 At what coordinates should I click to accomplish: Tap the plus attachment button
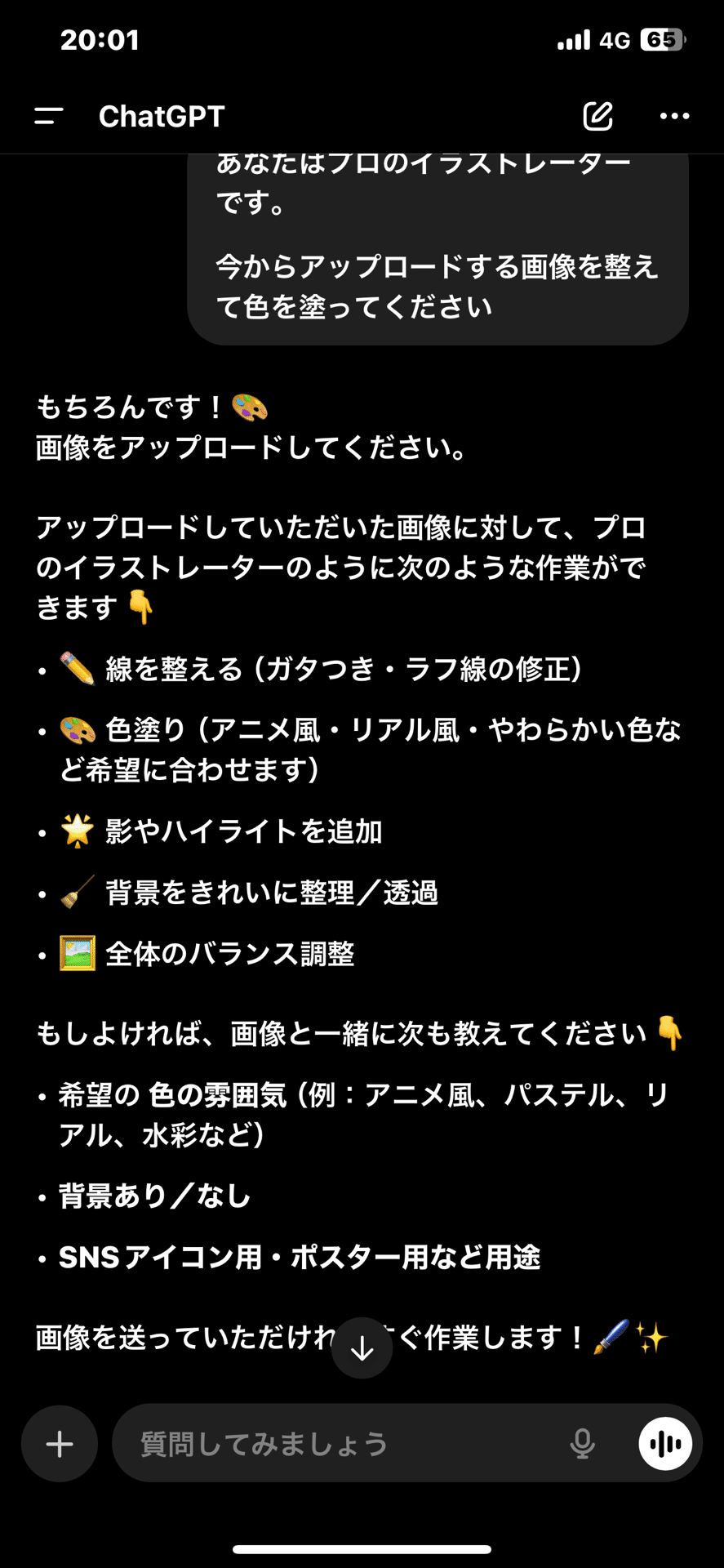click(x=60, y=1444)
